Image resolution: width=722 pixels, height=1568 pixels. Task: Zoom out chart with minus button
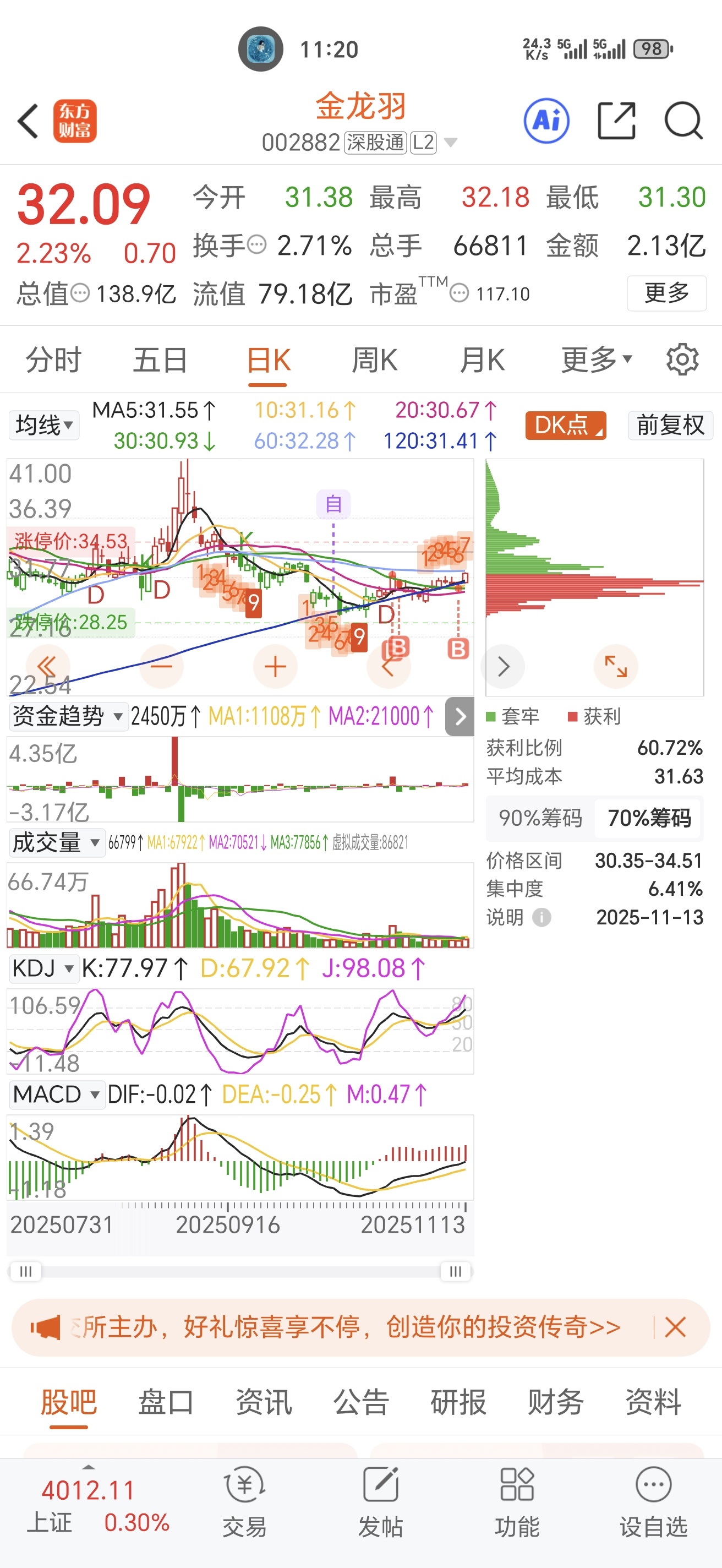pos(161,667)
